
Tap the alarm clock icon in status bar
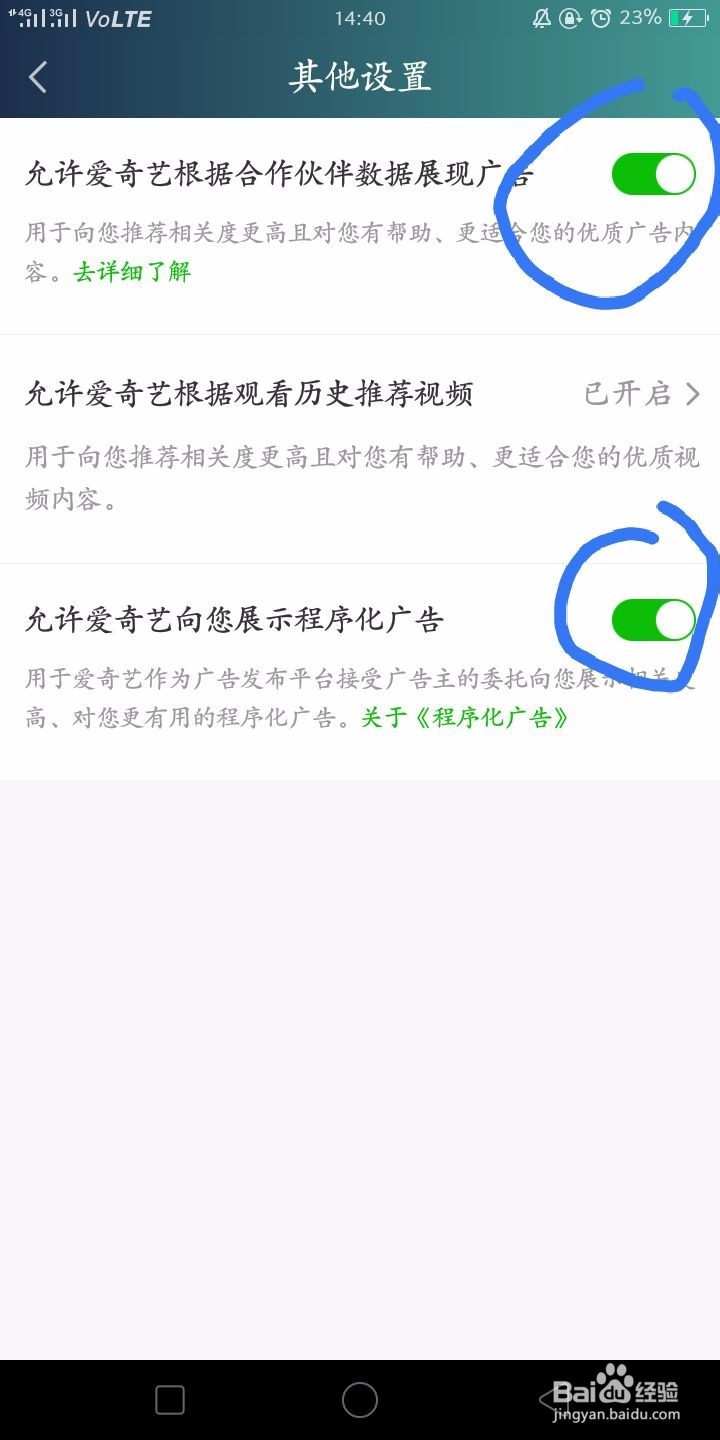point(601,18)
